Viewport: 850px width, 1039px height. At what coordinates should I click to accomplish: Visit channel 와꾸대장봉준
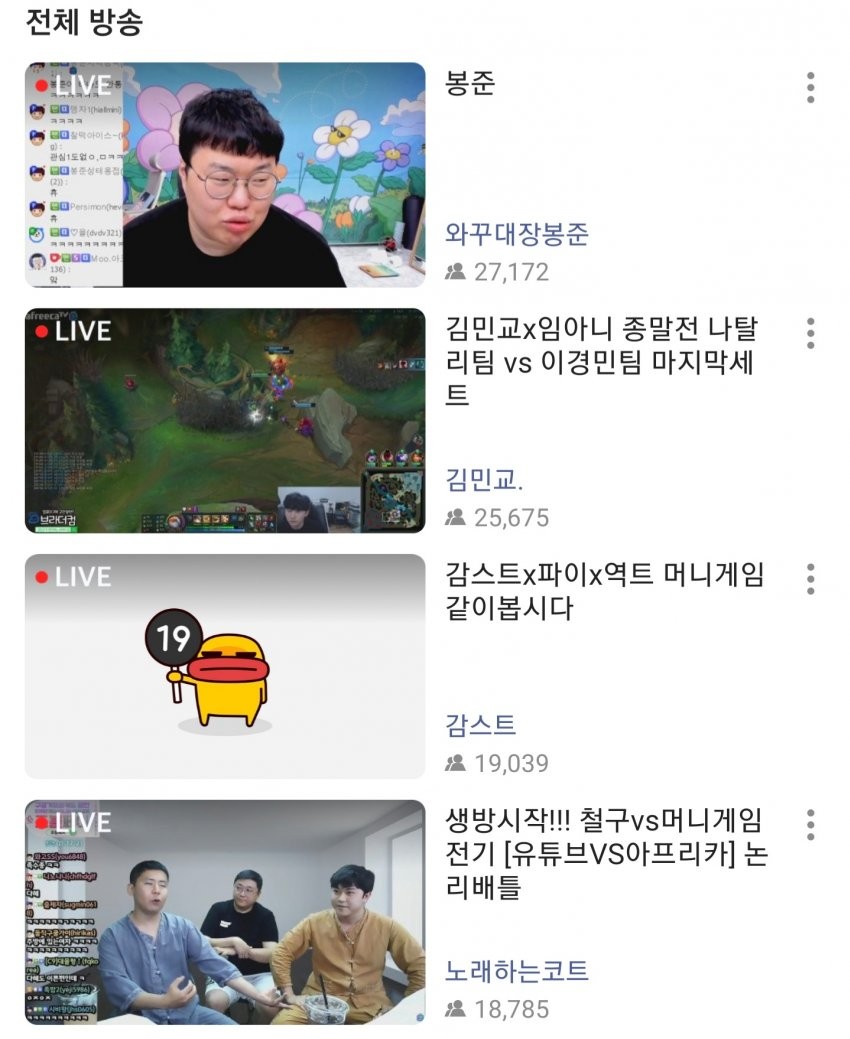tap(517, 235)
